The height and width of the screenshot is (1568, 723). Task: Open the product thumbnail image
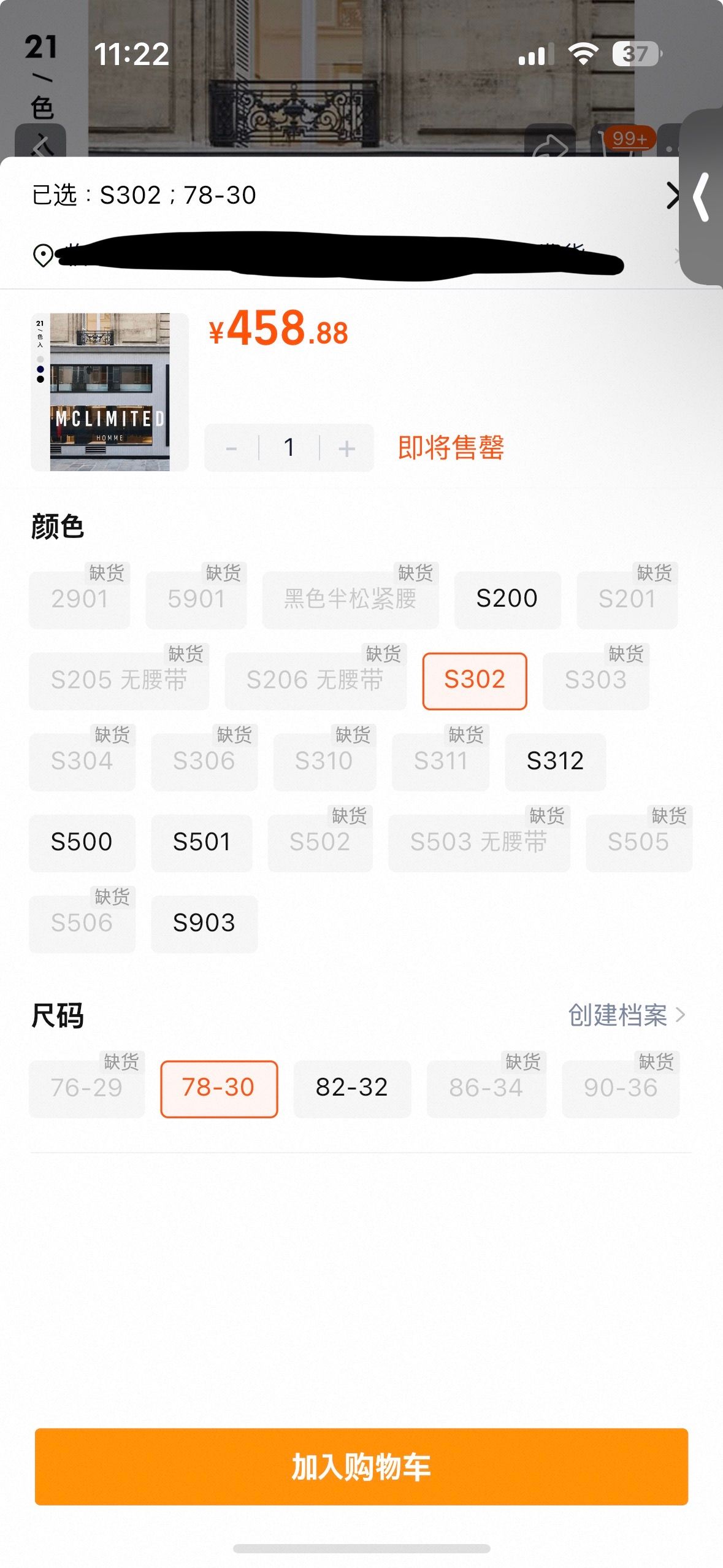[x=110, y=393]
